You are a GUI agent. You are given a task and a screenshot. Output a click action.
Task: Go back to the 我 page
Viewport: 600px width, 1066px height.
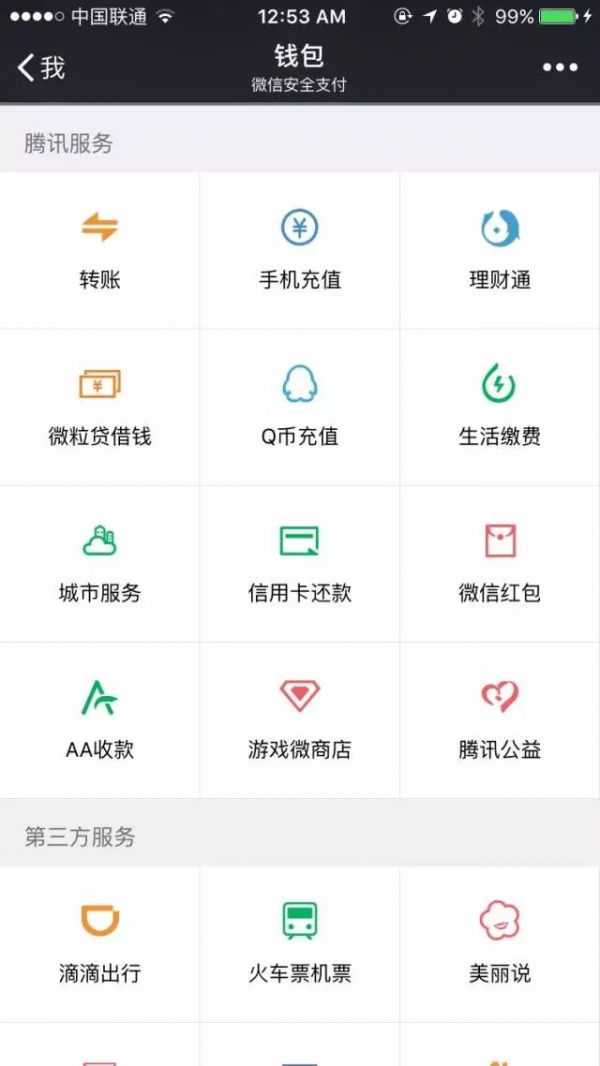click(42, 68)
